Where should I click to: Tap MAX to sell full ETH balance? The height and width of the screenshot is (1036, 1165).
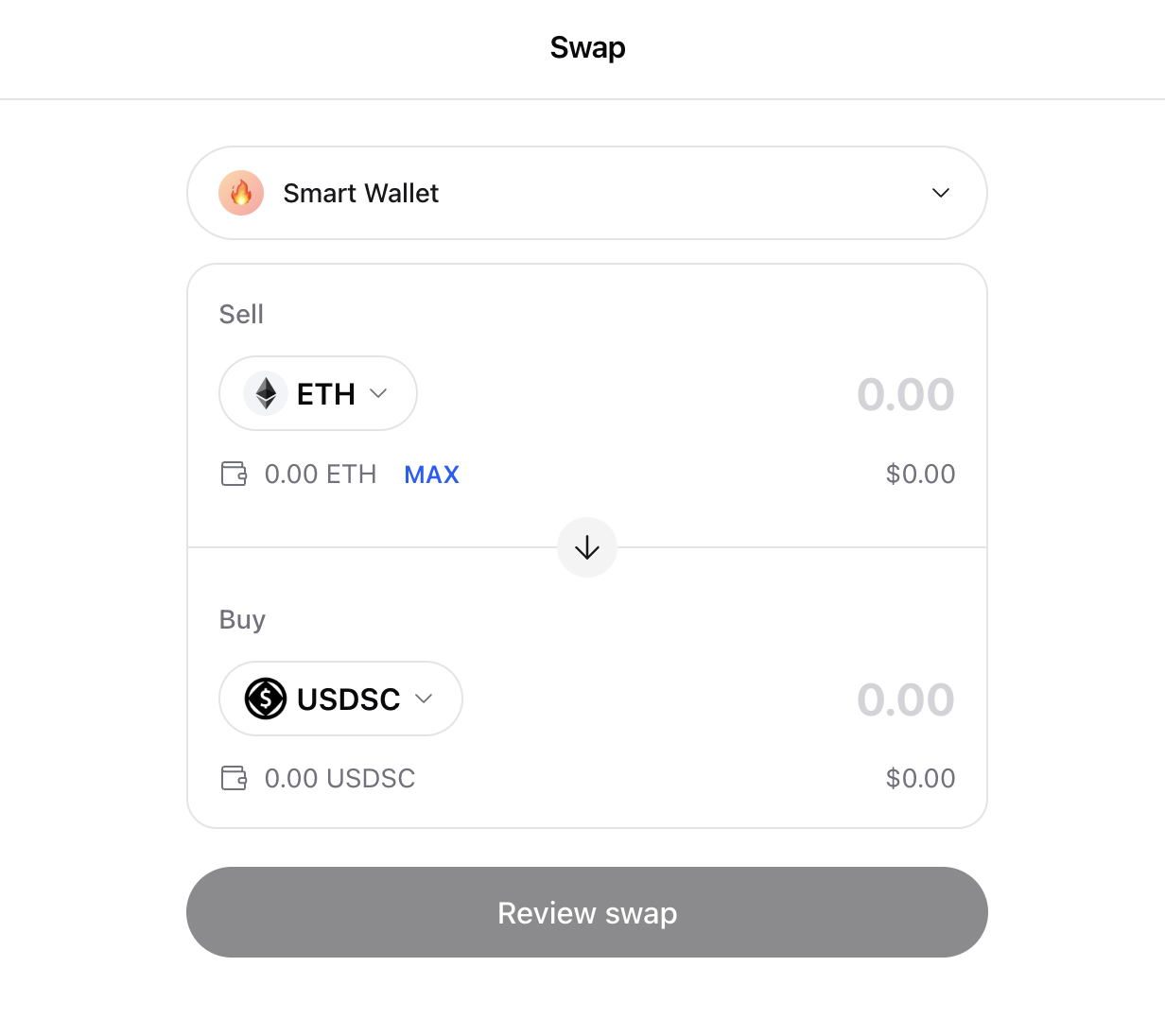coord(431,475)
